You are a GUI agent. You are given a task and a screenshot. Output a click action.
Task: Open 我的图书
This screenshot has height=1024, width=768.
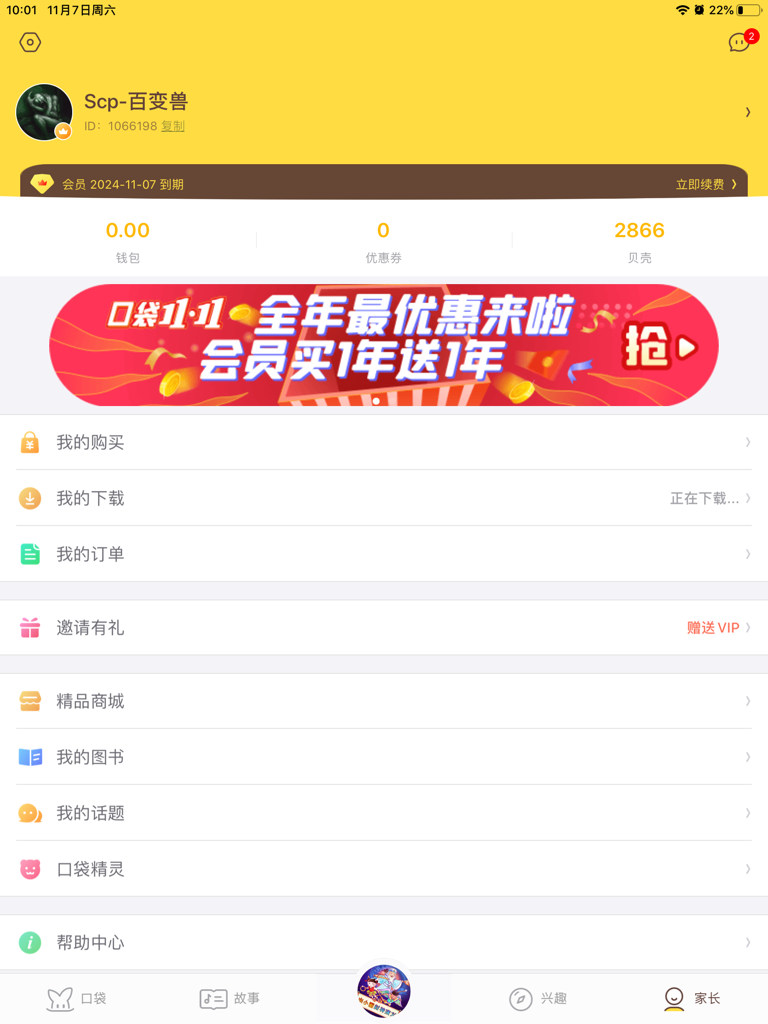(384, 757)
